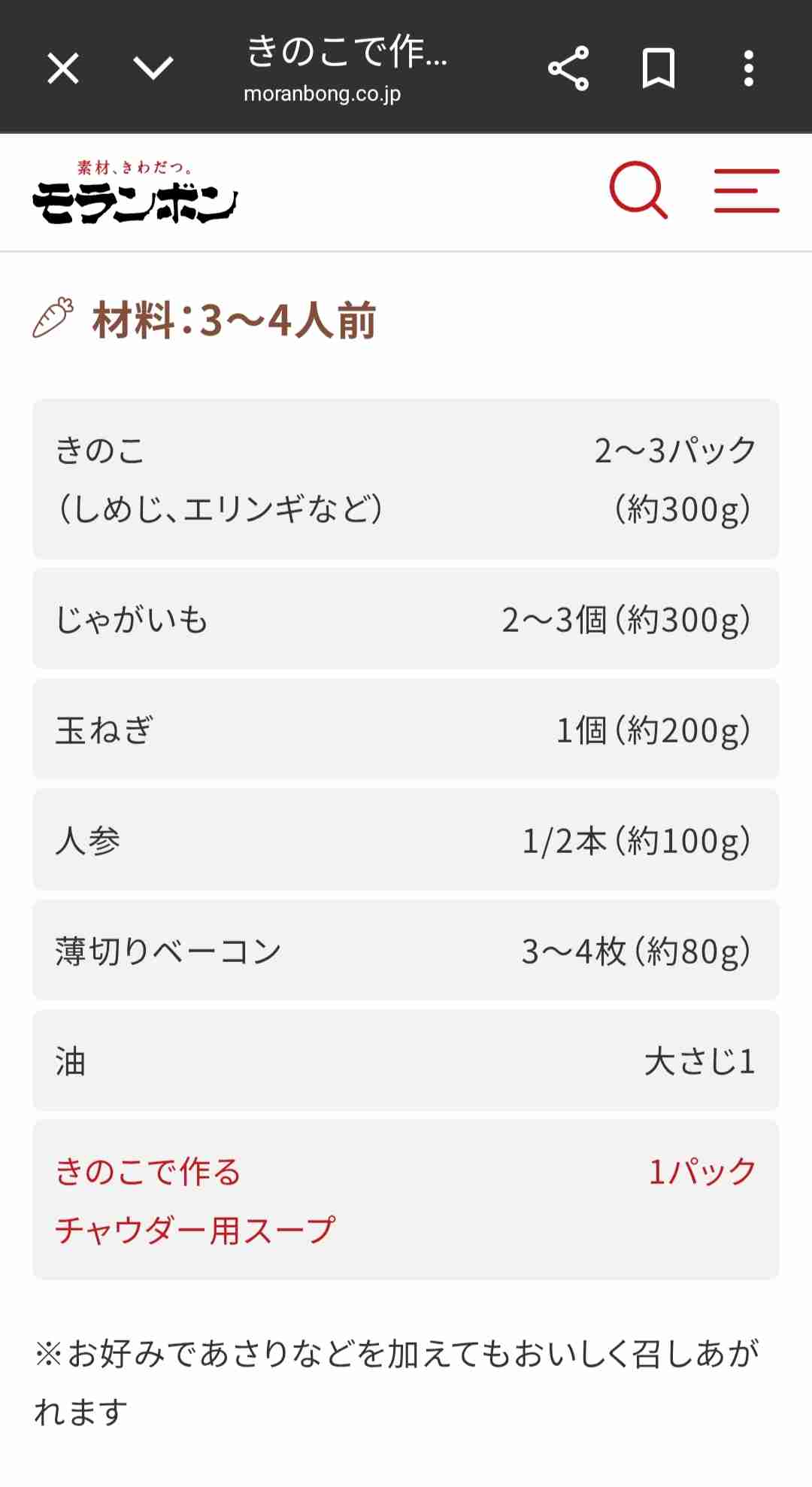Open the site hamburger menu
Screen dimensions: 812x1487
(747, 192)
